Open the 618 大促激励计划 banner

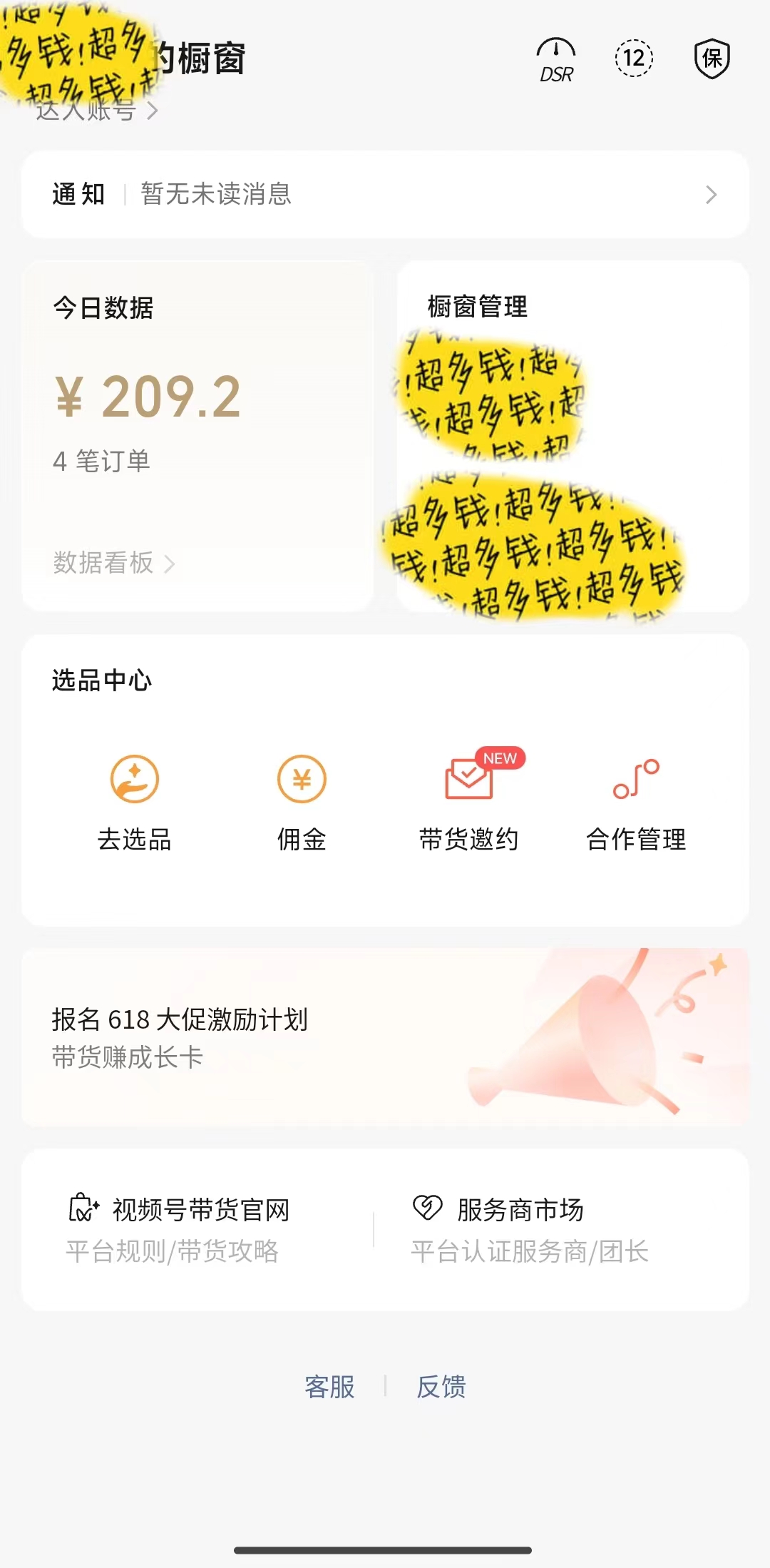pos(385,1037)
